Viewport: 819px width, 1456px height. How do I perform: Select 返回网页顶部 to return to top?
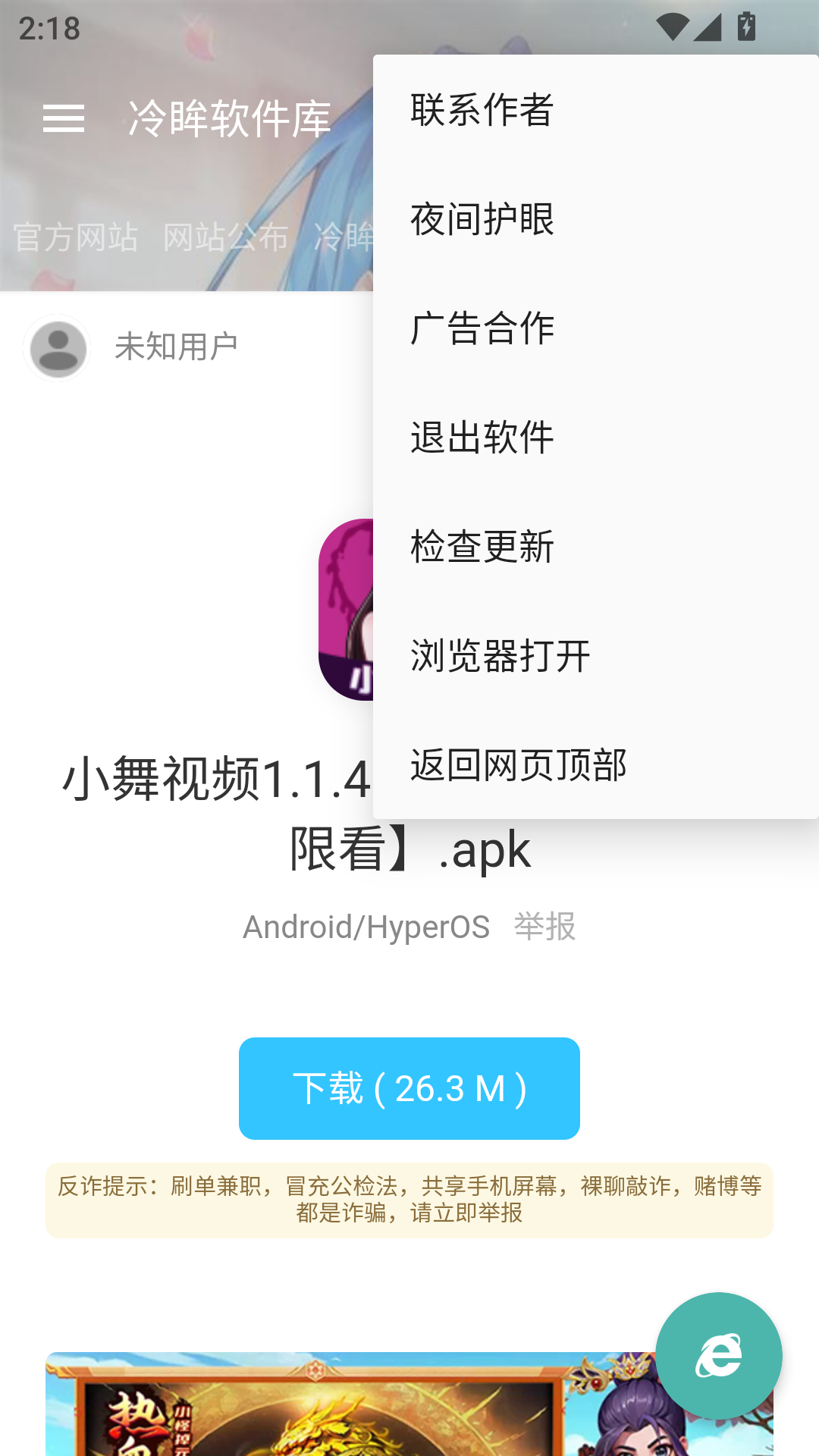[x=518, y=767]
